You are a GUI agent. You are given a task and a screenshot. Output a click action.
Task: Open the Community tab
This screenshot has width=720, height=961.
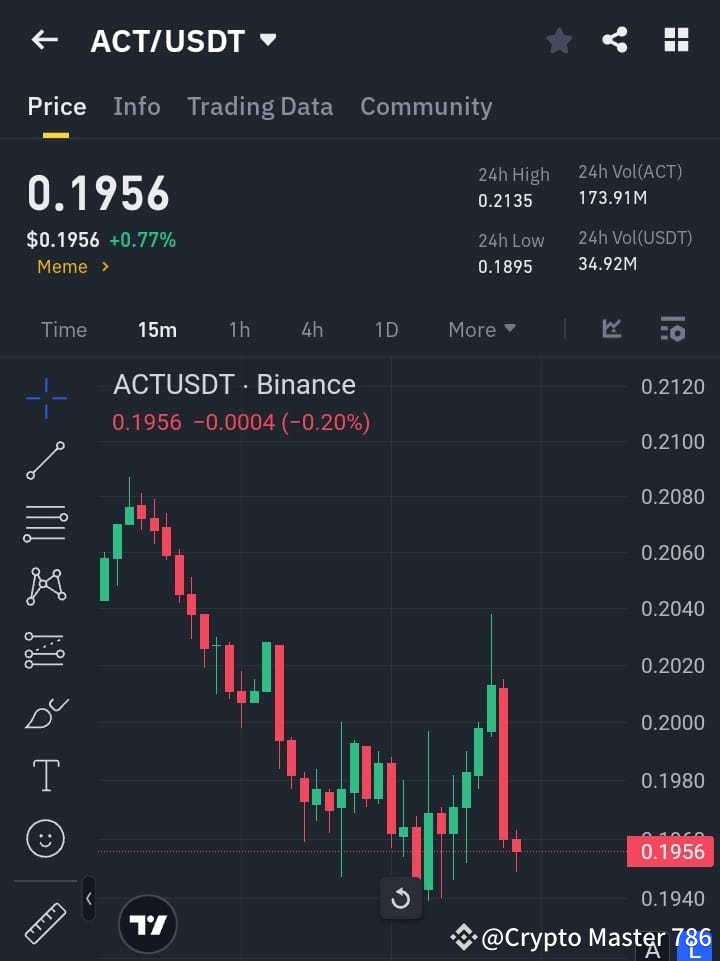tap(426, 106)
